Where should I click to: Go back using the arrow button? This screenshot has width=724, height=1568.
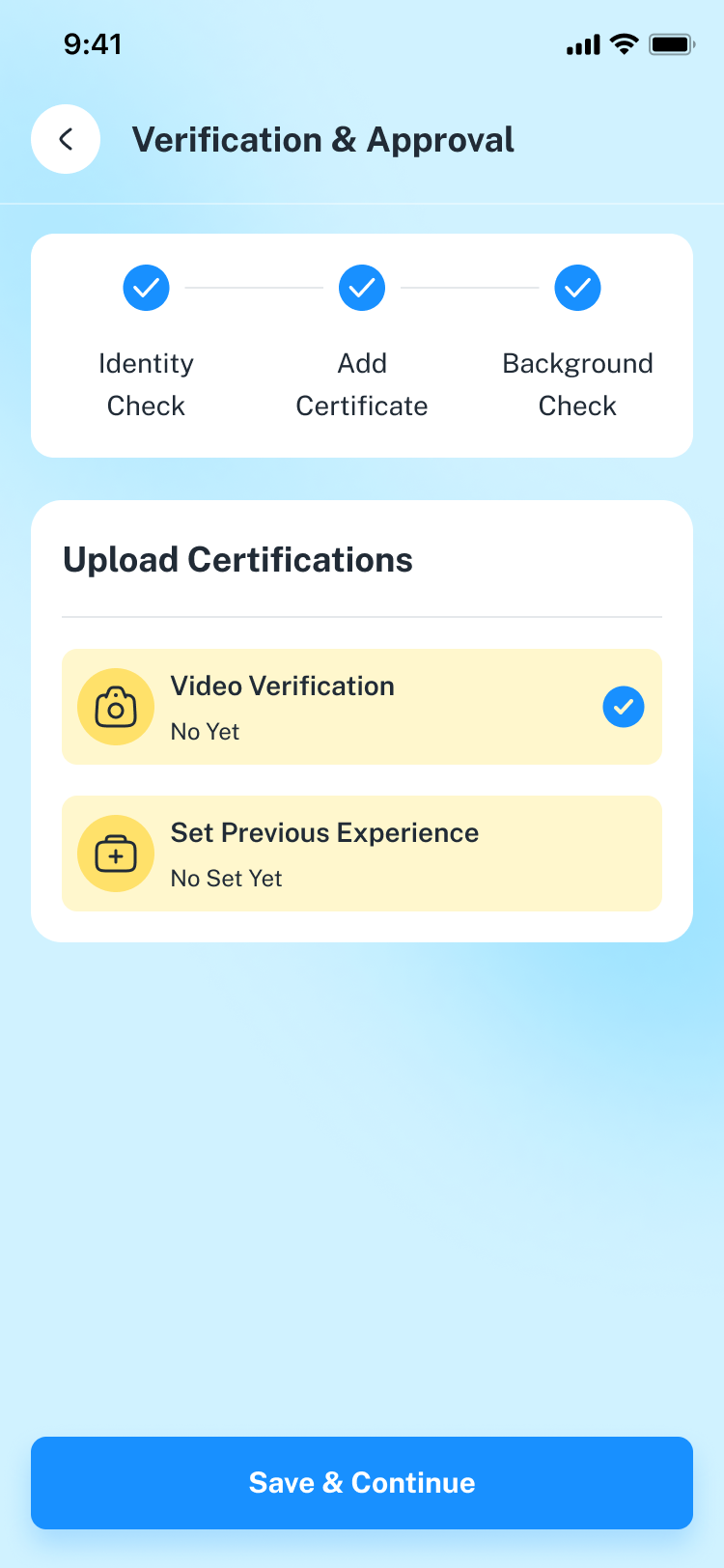(x=66, y=139)
